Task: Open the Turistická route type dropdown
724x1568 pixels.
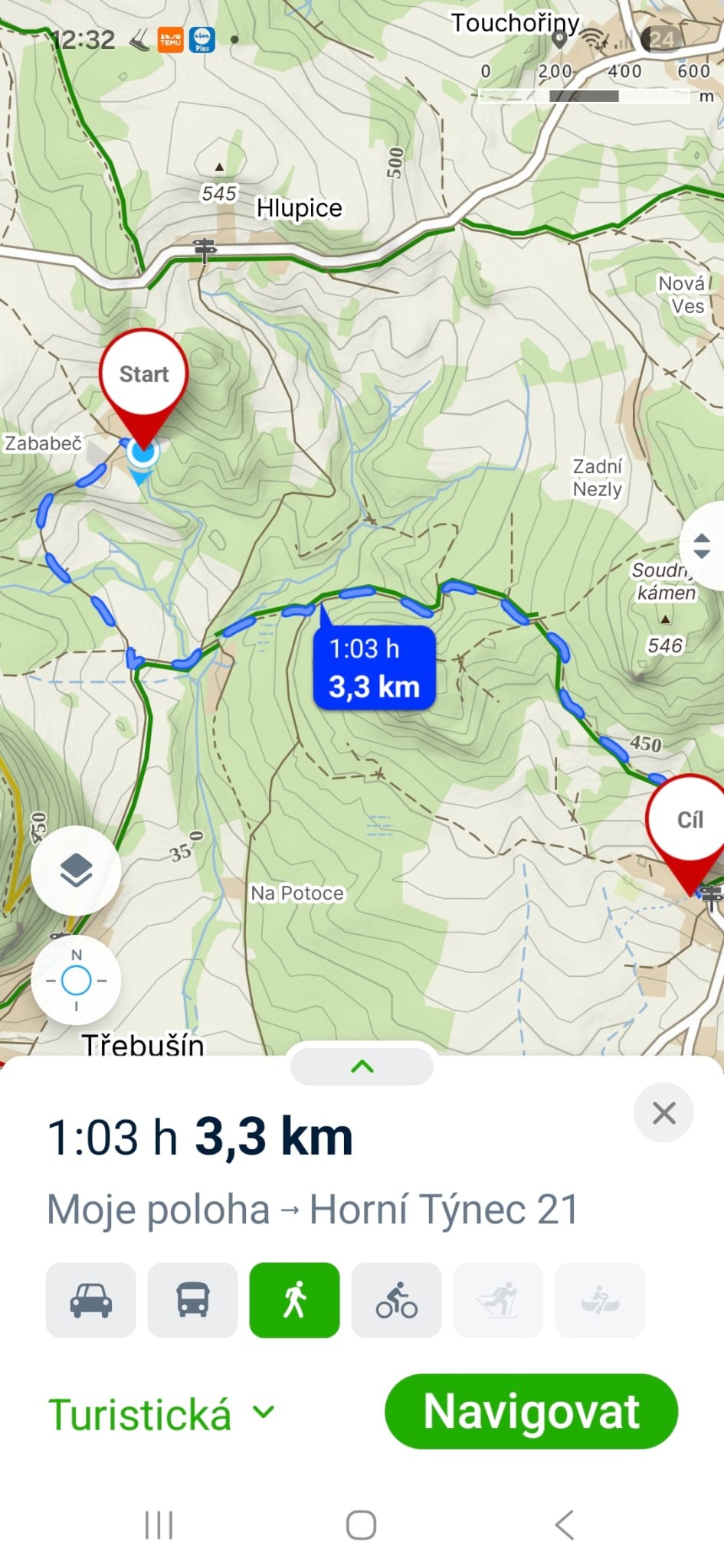Action: click(161, 1413)
